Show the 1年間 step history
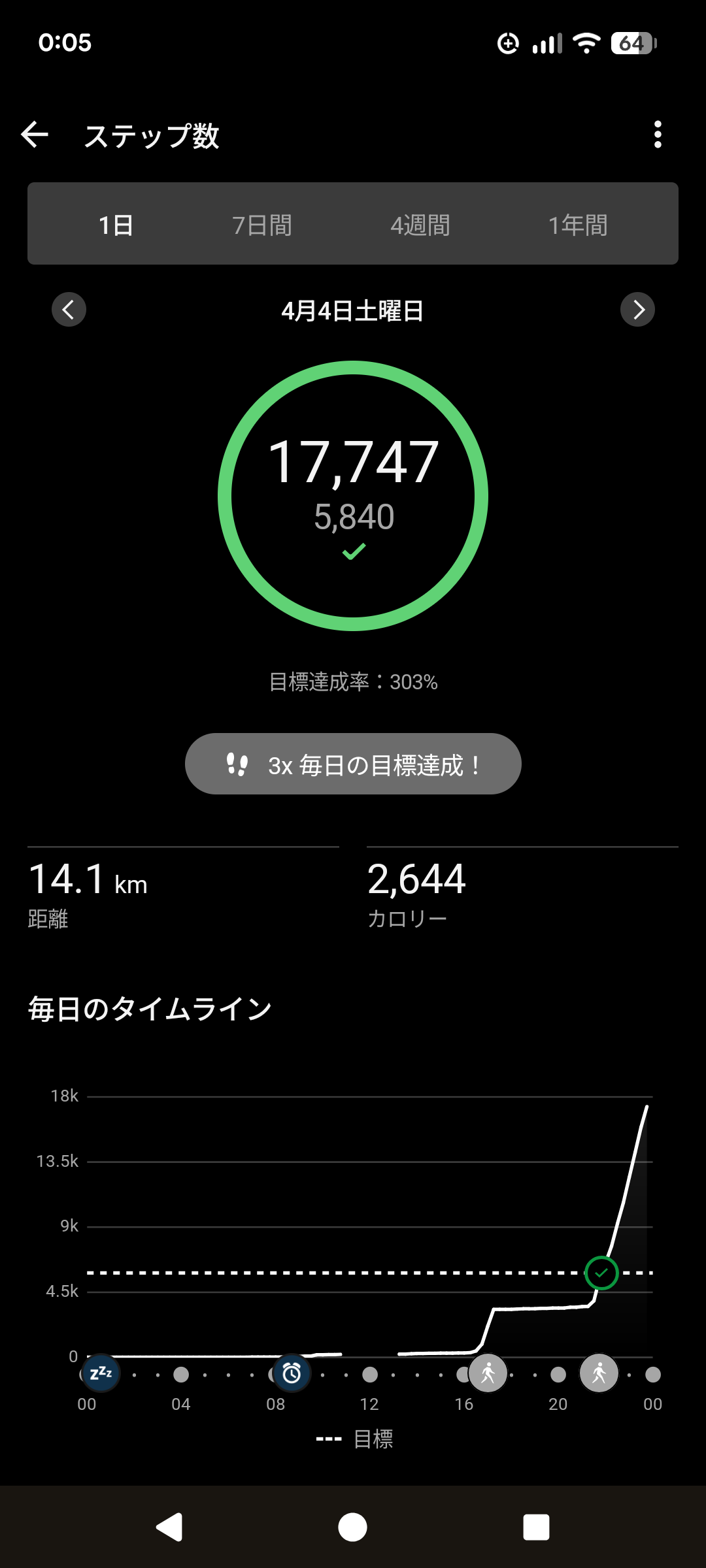This screenshot has width=706, height=1568. tap(578, 225)
